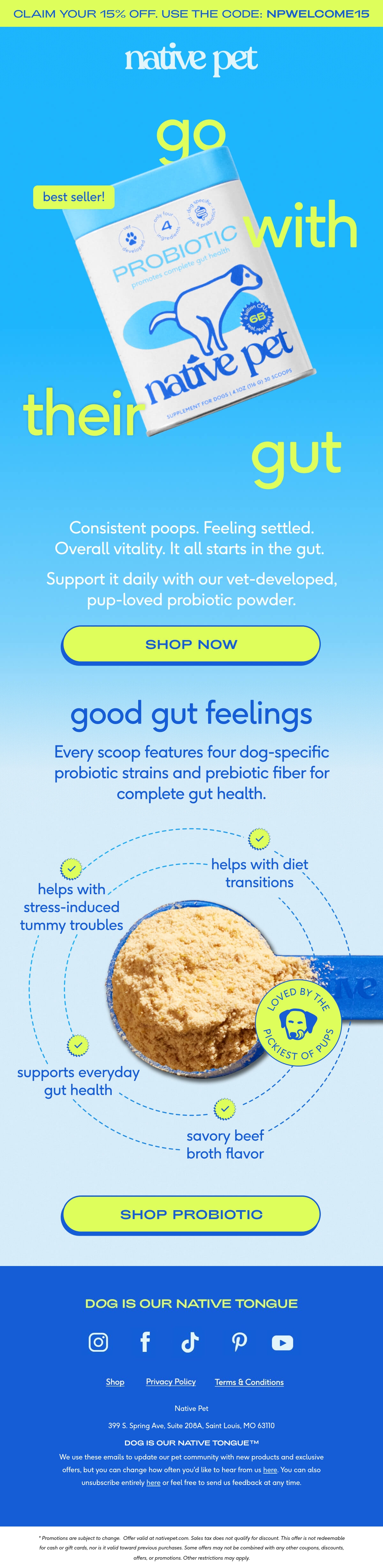Change email frequency via first 'here' link

pos(270,1469)
